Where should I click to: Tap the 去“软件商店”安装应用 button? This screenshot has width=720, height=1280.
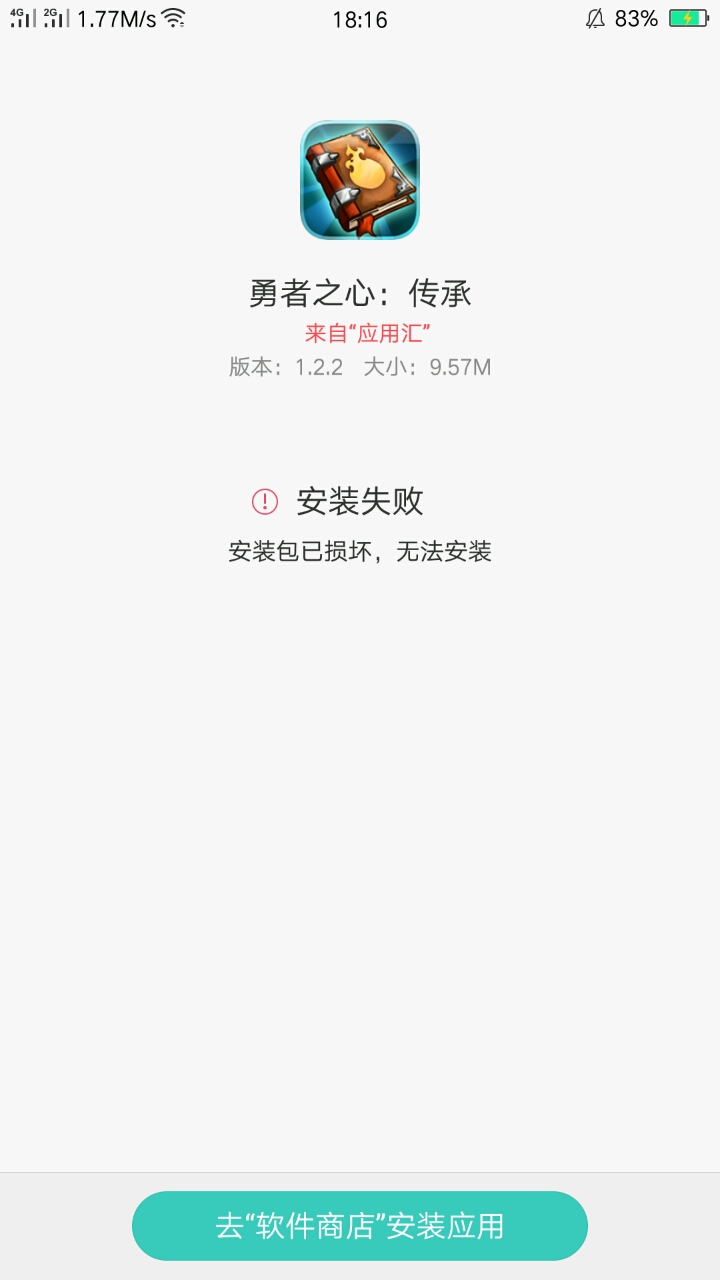click(x=360, y=1226)
